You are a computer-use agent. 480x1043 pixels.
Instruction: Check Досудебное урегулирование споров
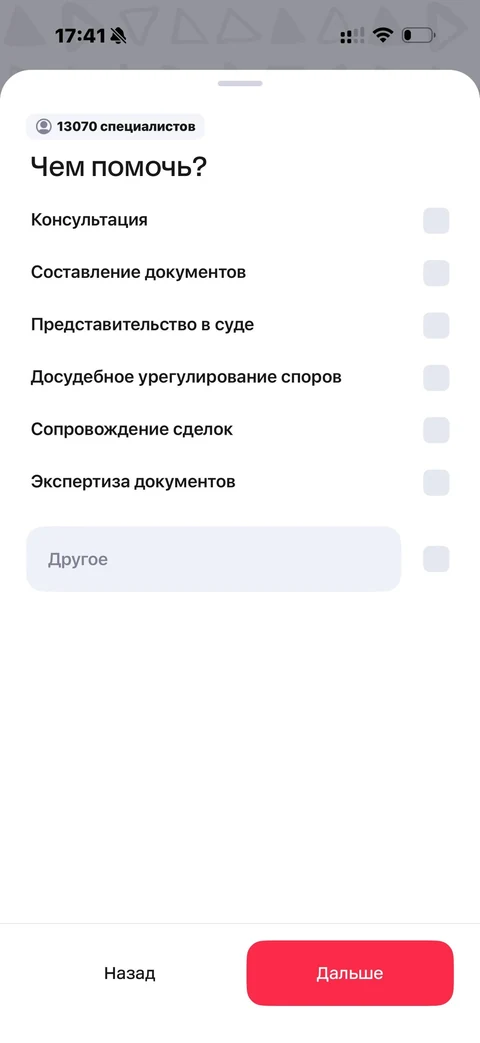436,378
